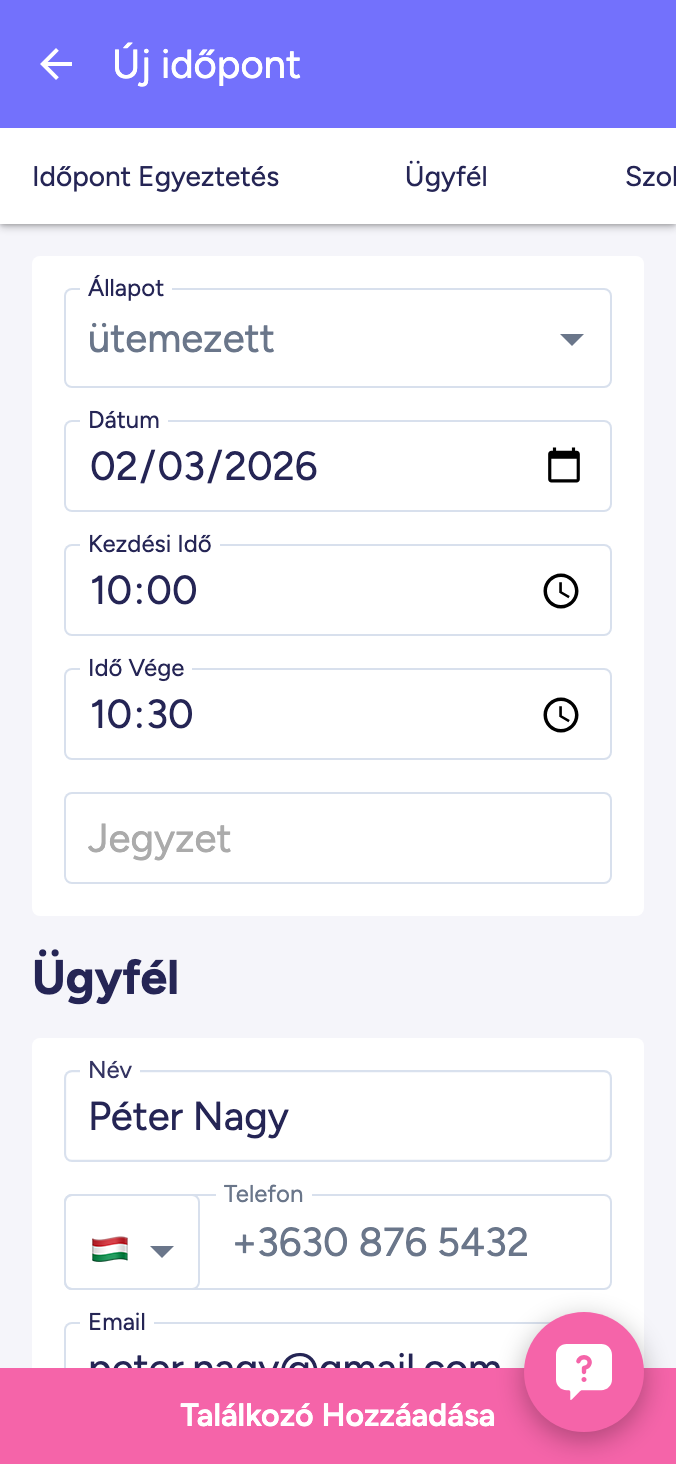Focus the Jegyzet note field
The width and height of the screenshot is (676, 1464).
338,838
